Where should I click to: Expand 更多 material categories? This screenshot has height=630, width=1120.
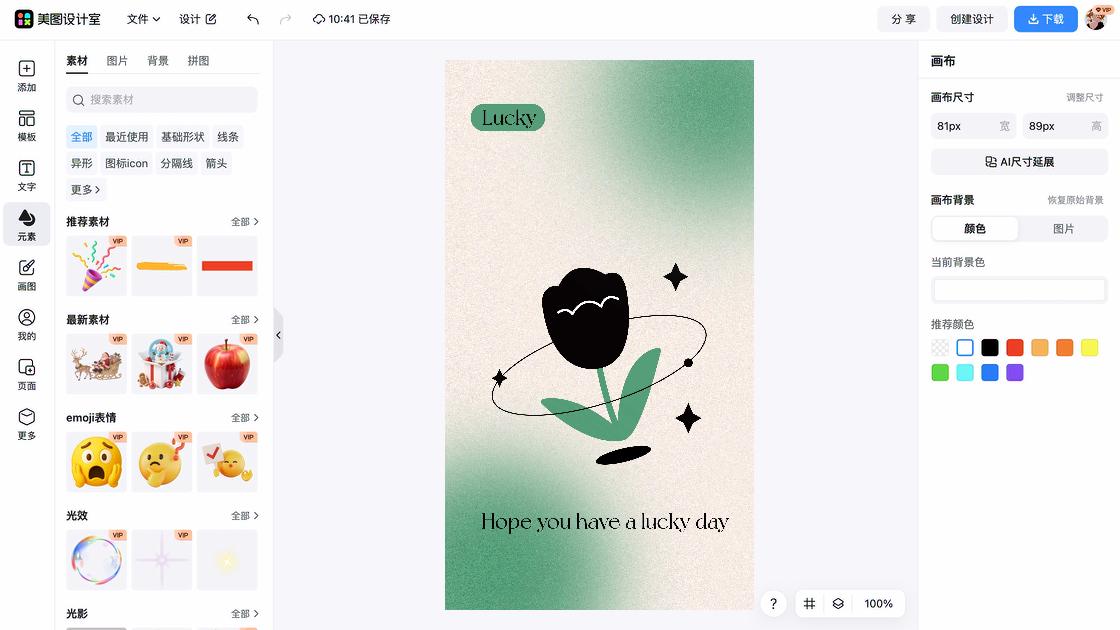click(85, 189)
